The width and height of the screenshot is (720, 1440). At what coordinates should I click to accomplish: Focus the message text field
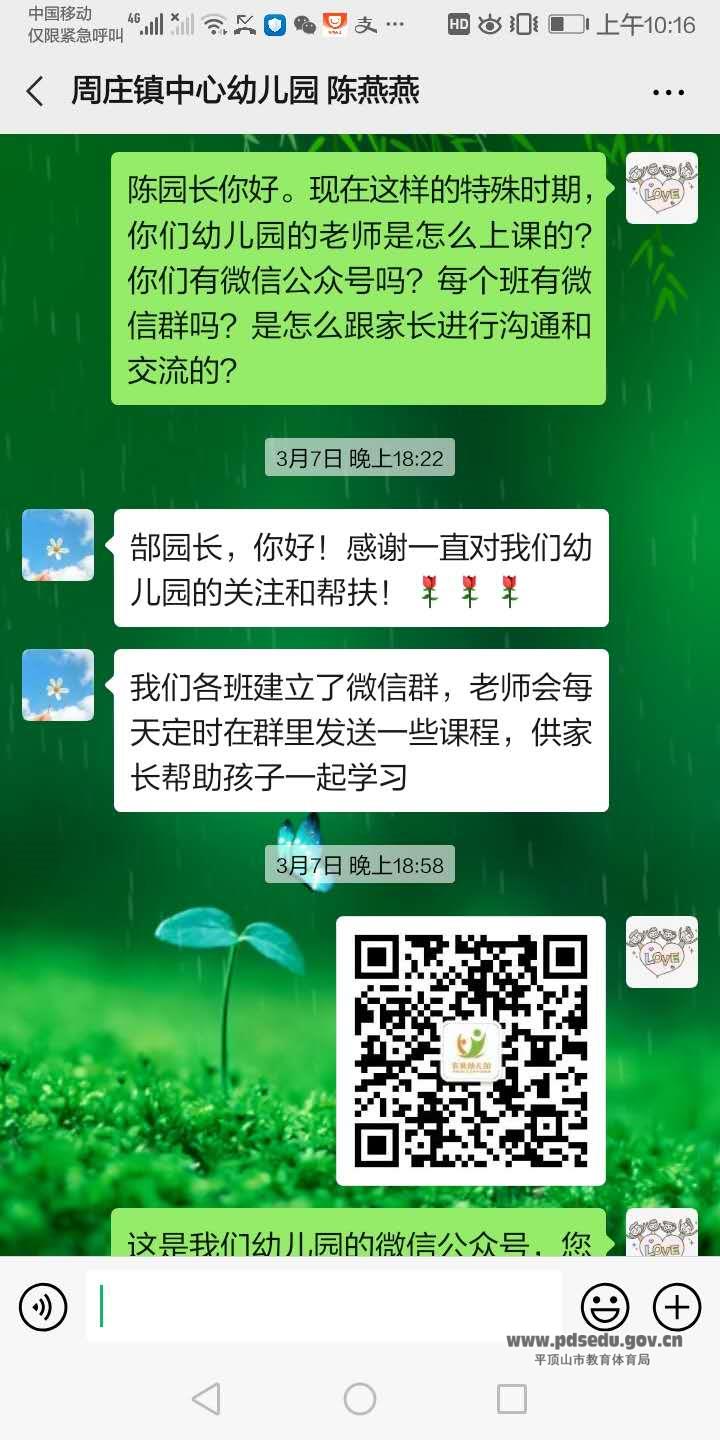point(324,1307)
